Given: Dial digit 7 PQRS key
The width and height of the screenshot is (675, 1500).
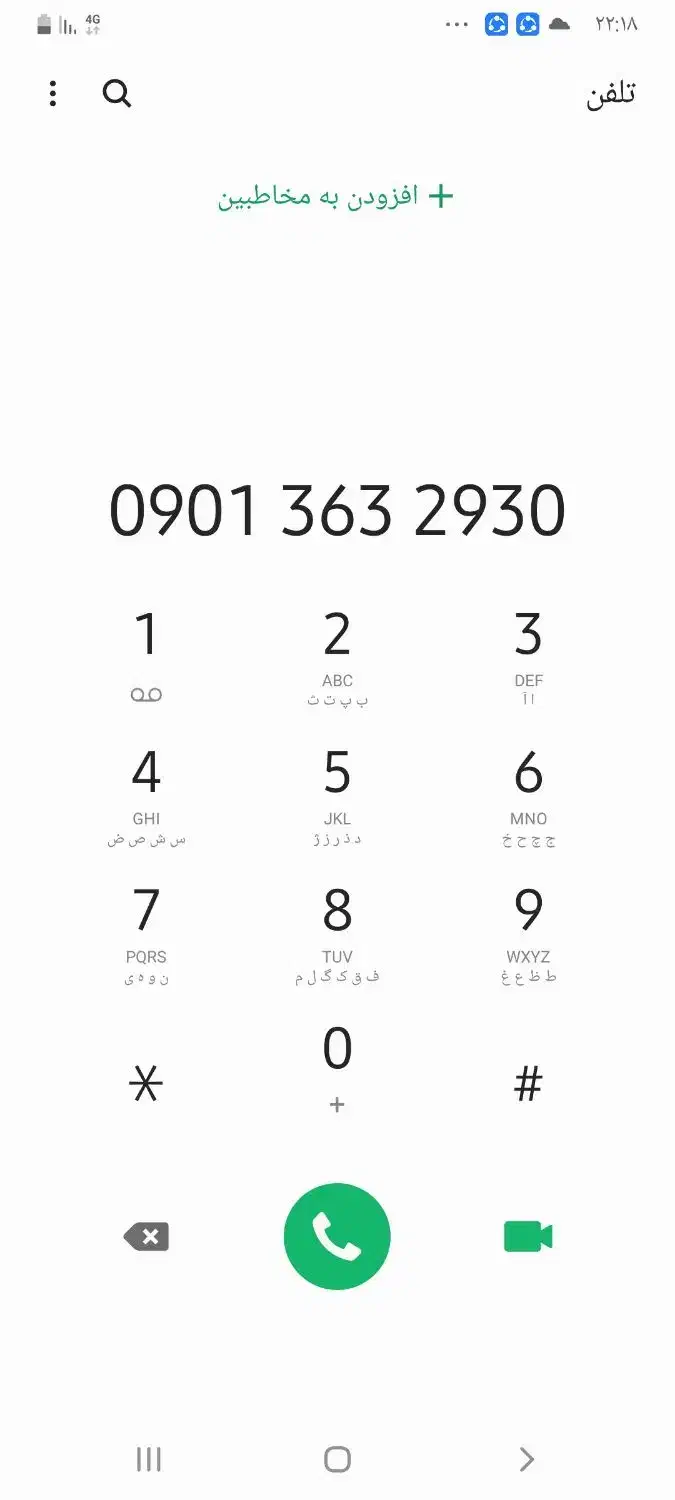Looking at the screenshot, I should click(146, 932).
